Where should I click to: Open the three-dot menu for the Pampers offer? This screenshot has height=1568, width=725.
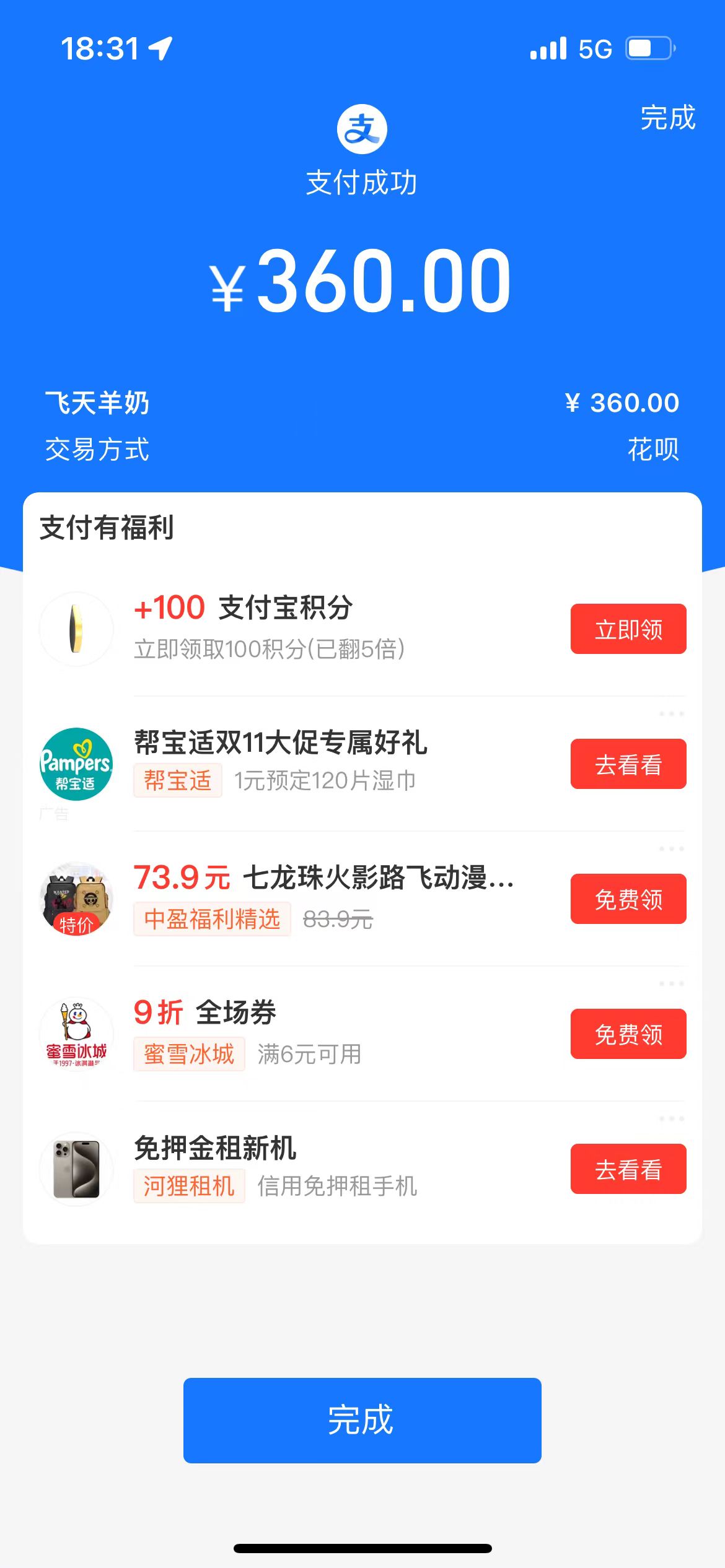tap(671, 714)
